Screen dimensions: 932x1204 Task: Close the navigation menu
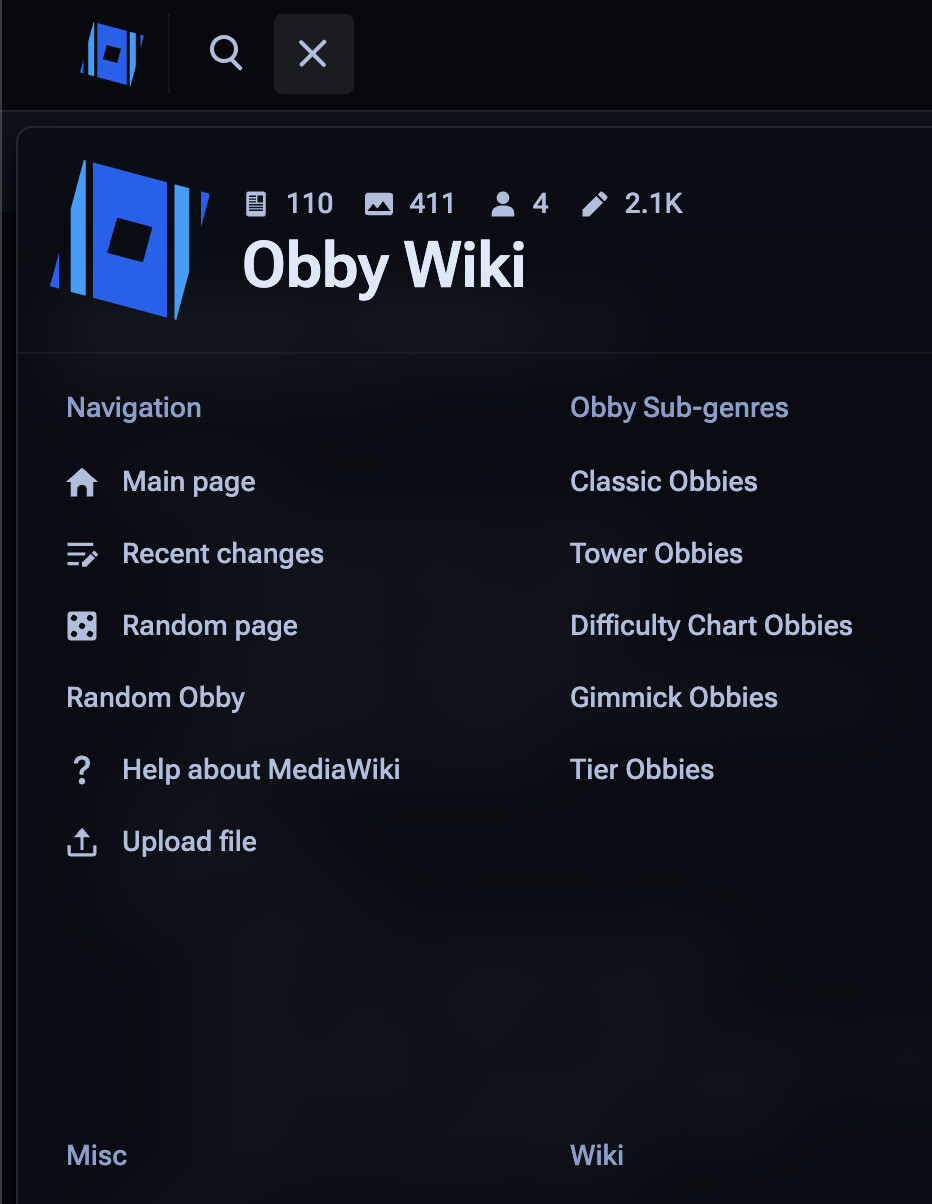313,54
